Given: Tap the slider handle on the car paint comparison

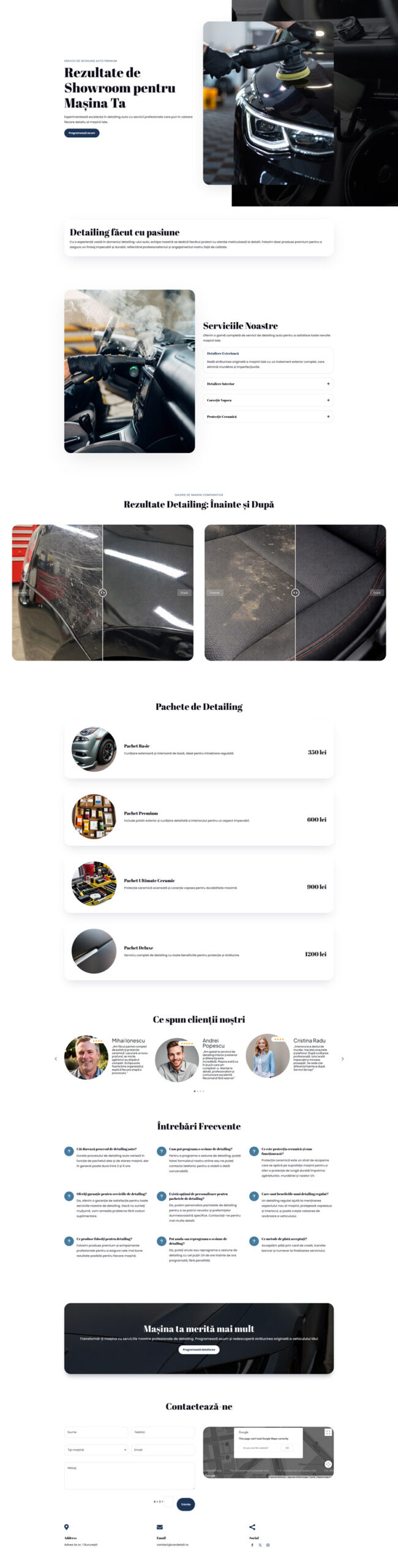Looking at the screenshot, I should 102,592.
